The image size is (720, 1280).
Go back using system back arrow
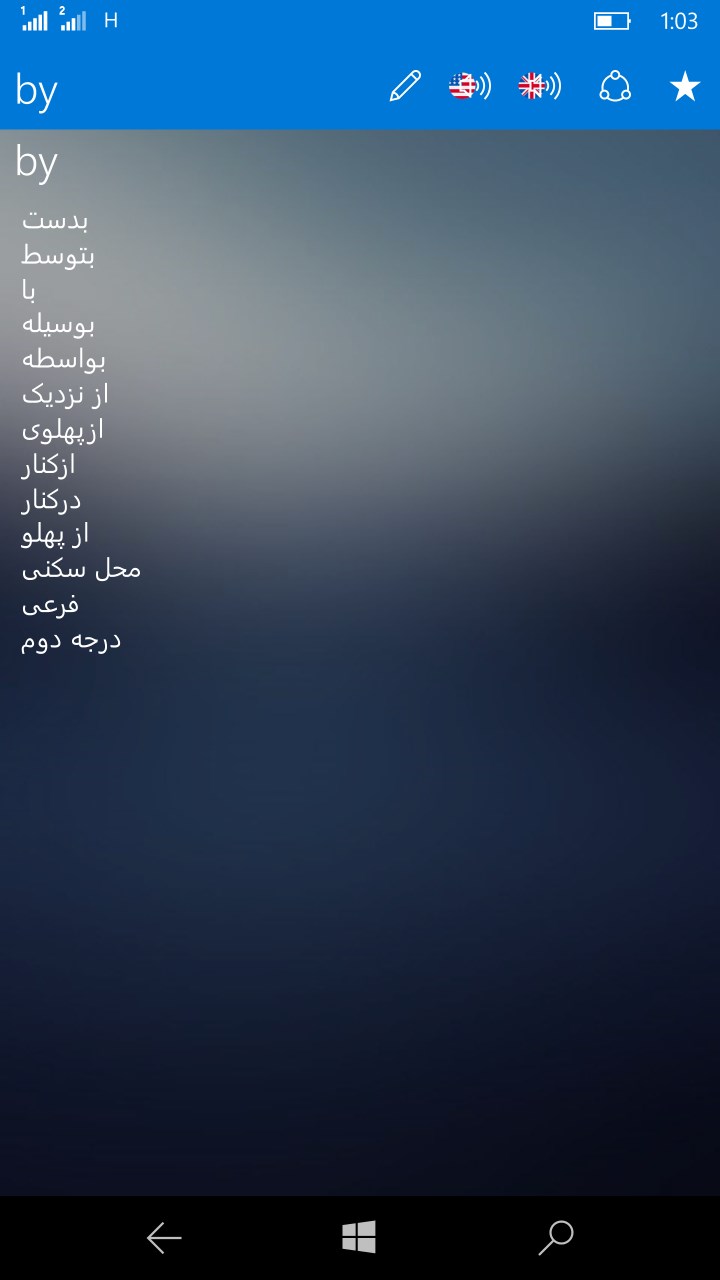pos(164,1238)
